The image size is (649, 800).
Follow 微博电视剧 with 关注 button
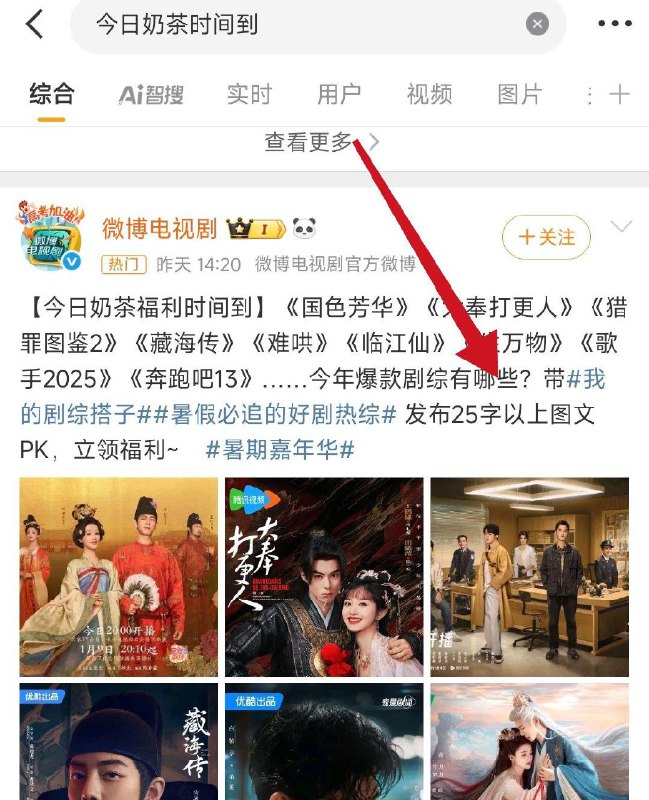click(546, 238)
